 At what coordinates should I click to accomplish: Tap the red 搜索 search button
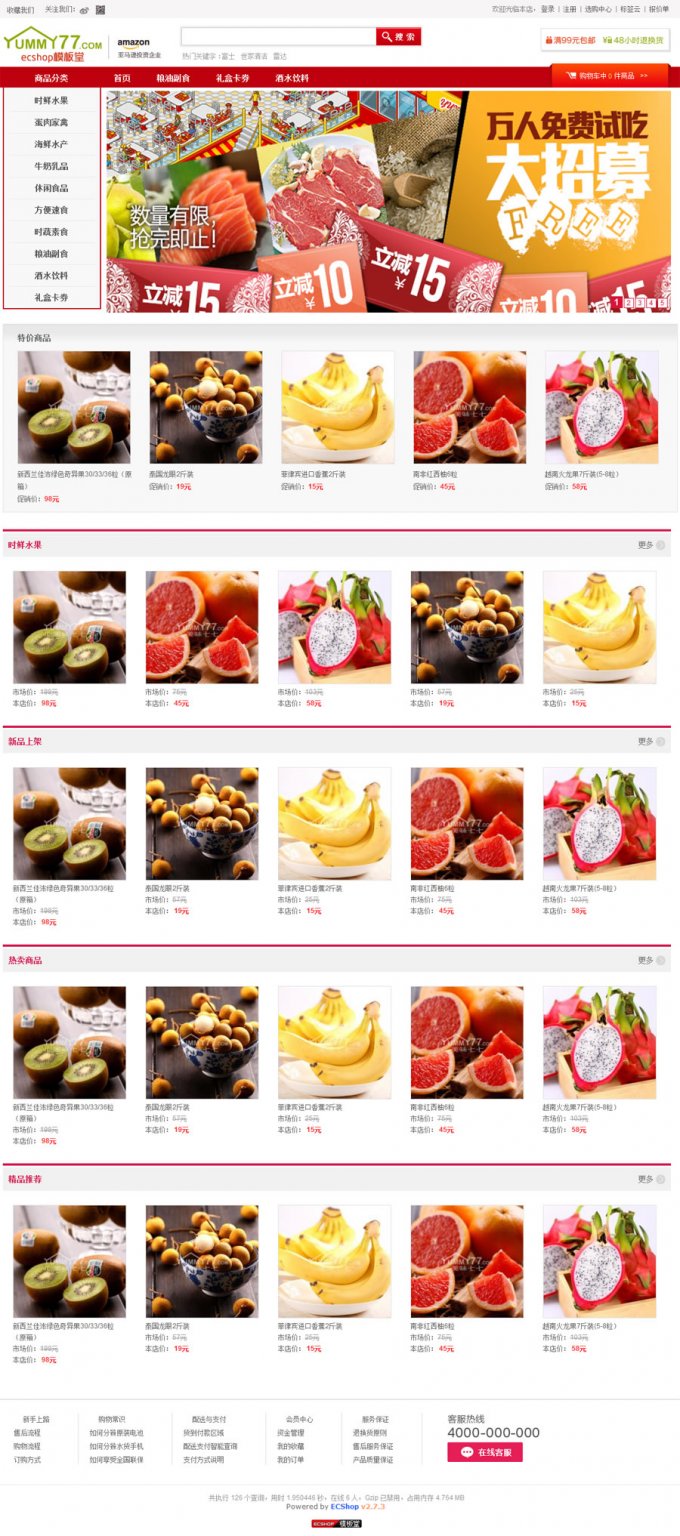(398, 36)
